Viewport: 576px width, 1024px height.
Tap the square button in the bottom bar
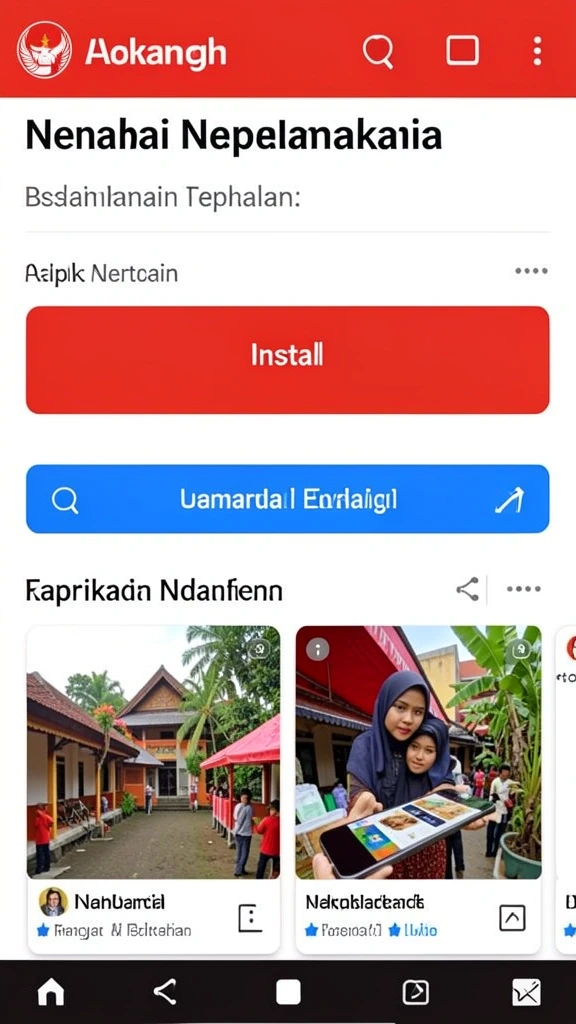click(288, 993)
